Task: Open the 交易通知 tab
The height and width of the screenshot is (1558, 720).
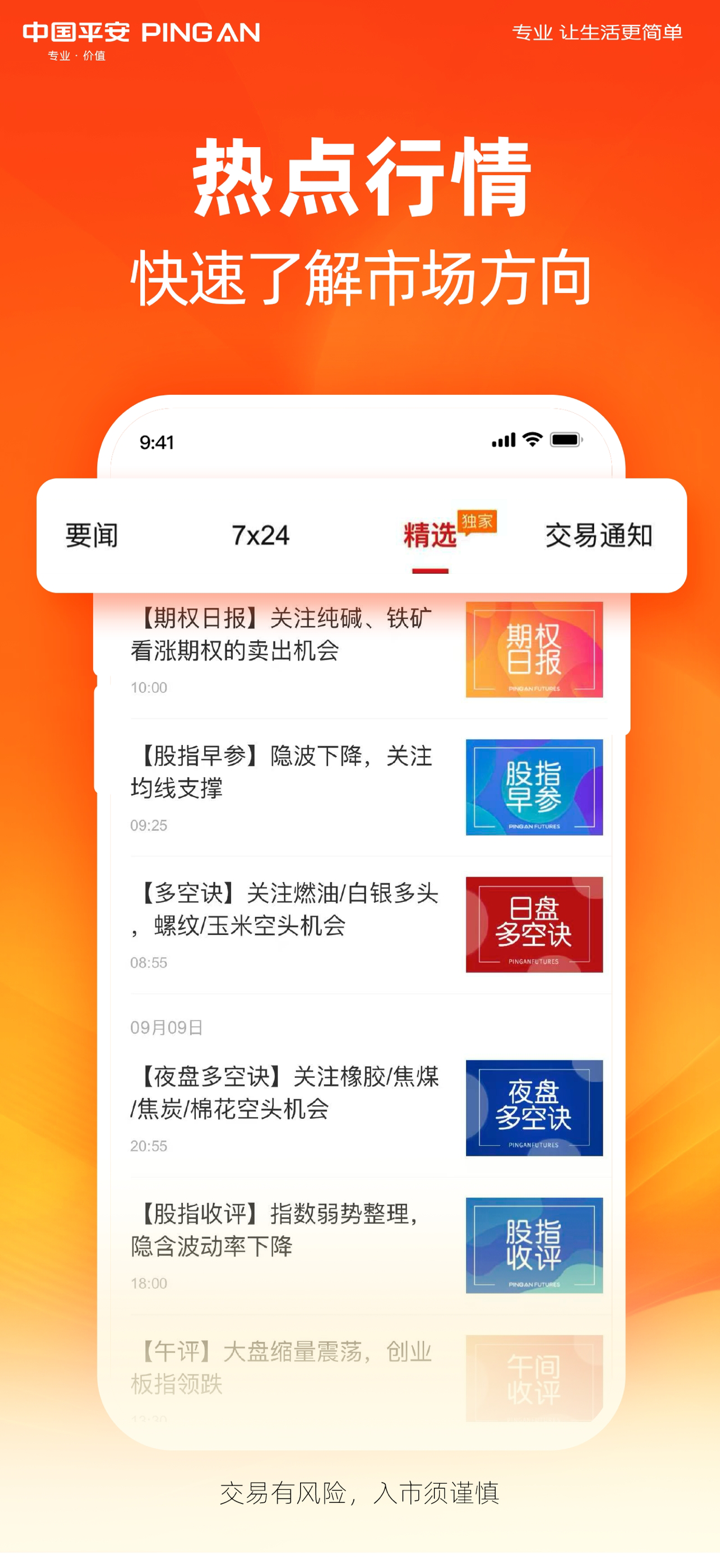Action: (x=598, y=535)
